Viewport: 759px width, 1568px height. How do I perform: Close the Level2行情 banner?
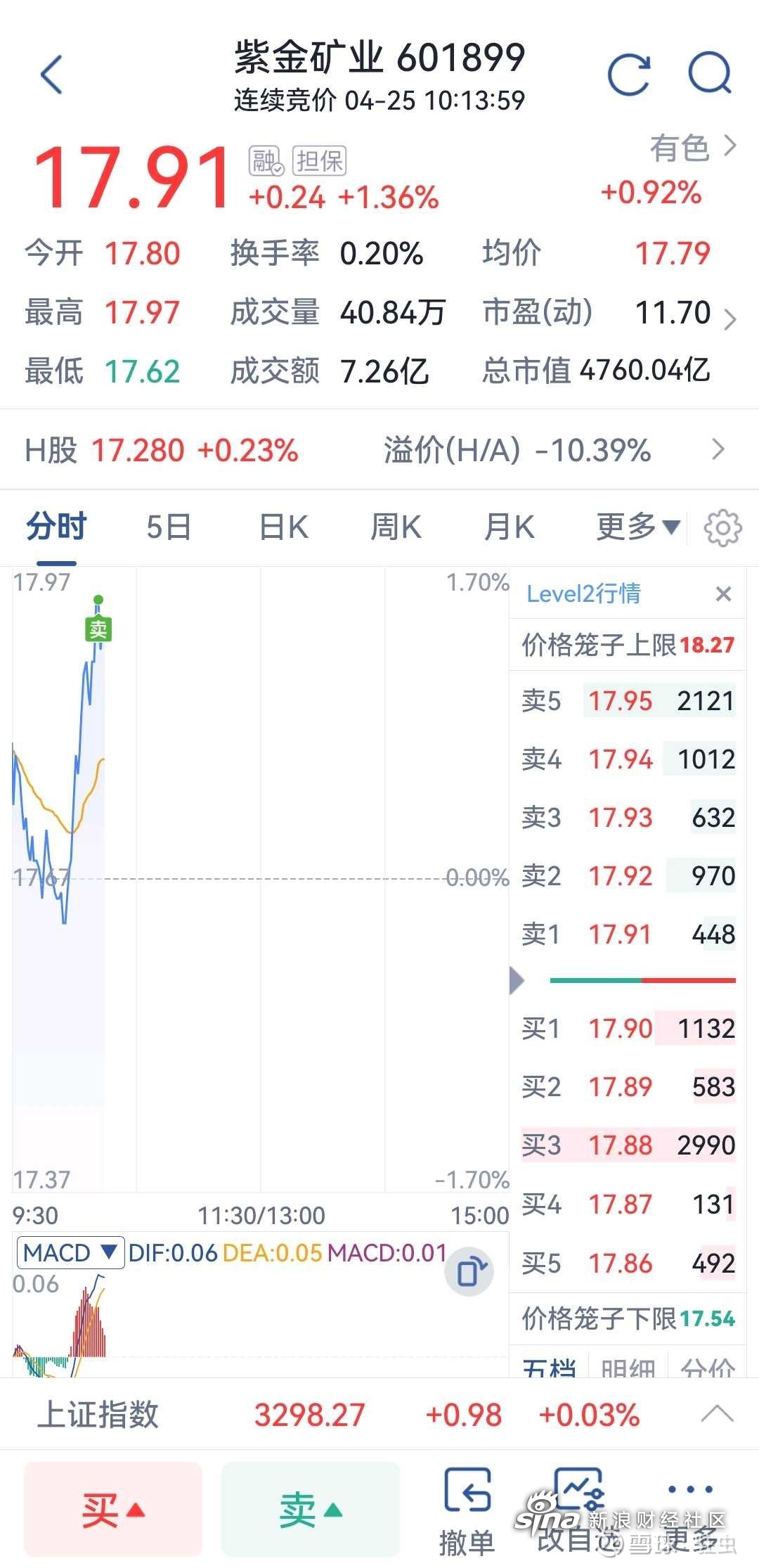point(723,594)
